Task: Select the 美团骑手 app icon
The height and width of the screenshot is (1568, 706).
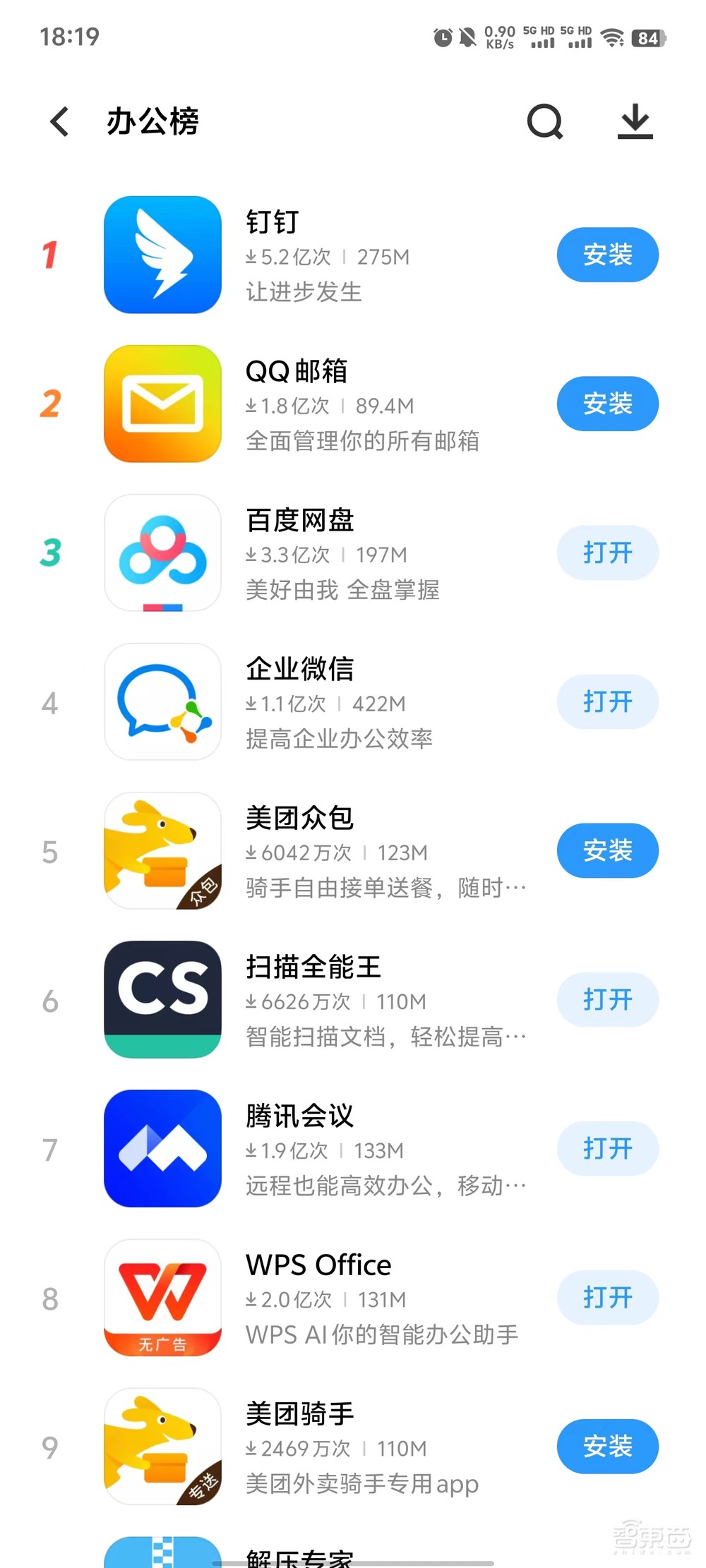Action: [162, 1447]
